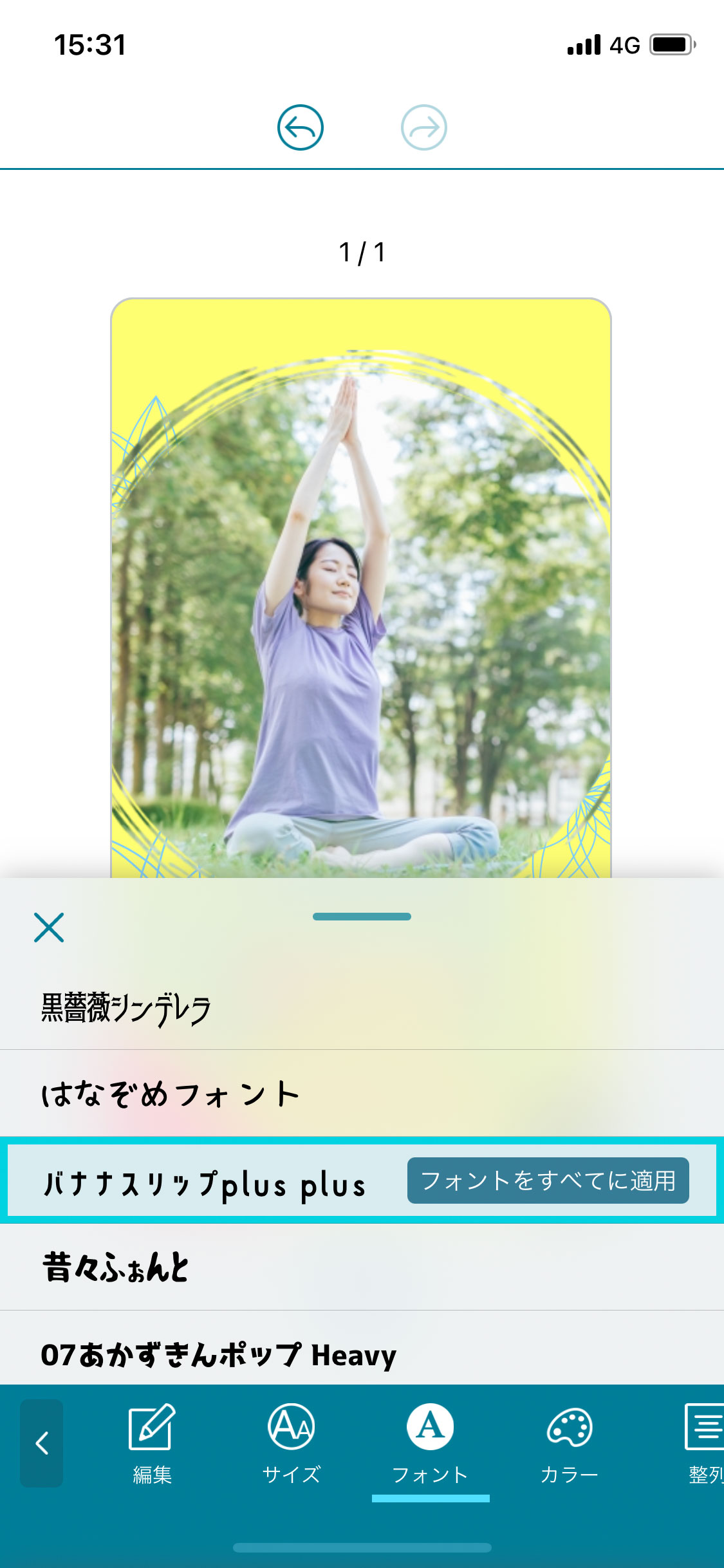
Task: Undo the last edit
Action: point(300,127)
